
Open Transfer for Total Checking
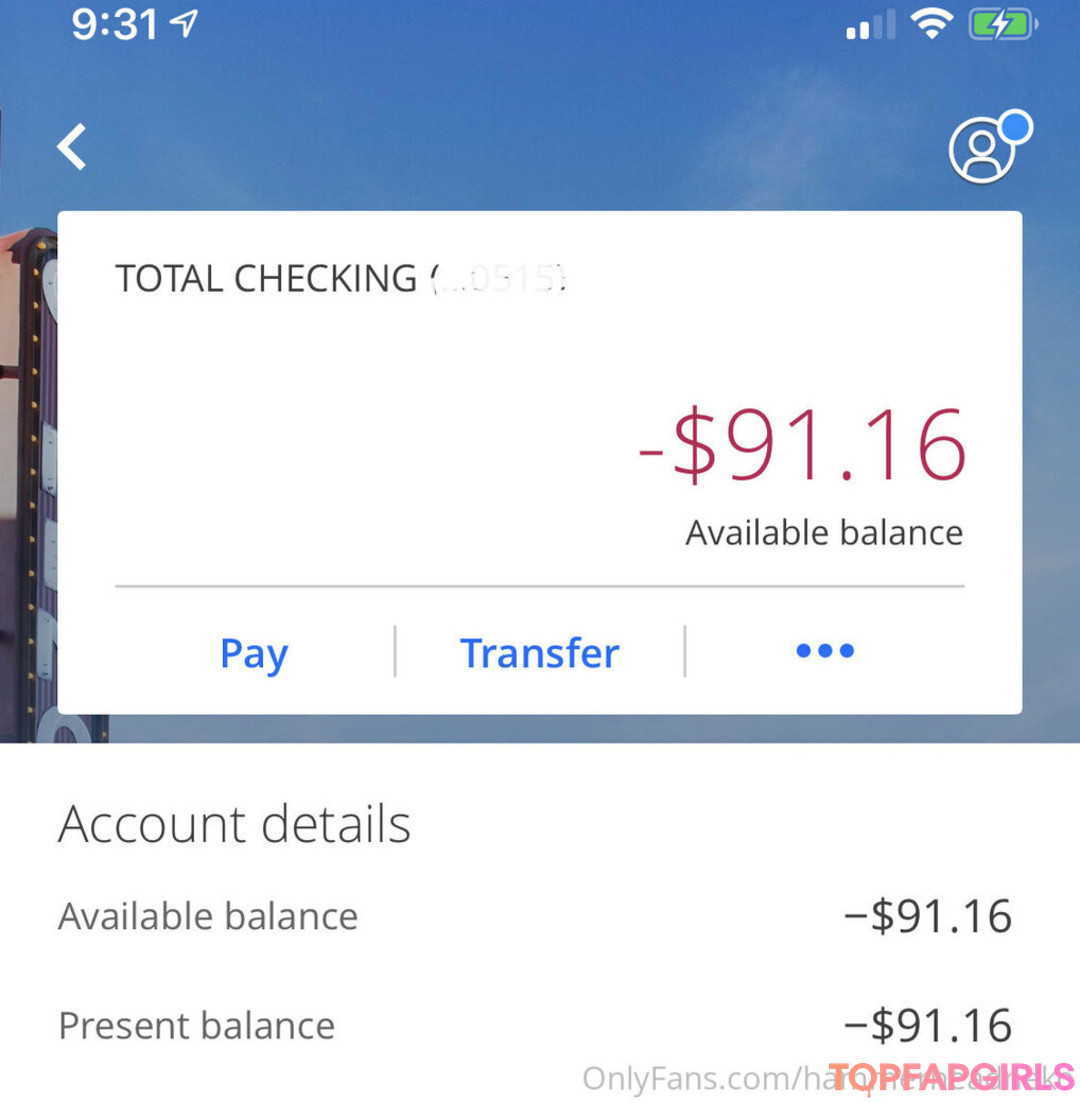point(539,653)
